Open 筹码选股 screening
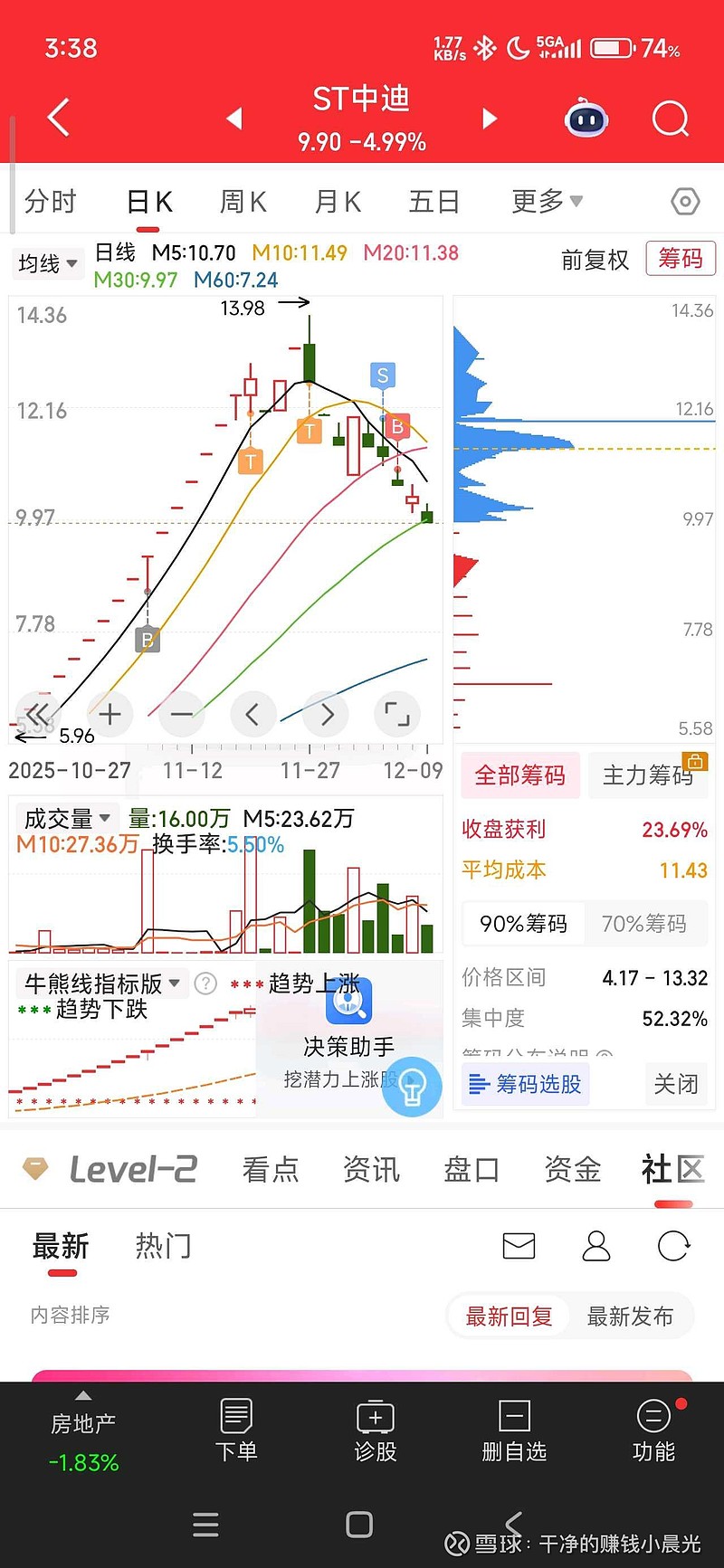Image resolution: width=724 pixels, height=1568 pixels. tap(526, 1084)
